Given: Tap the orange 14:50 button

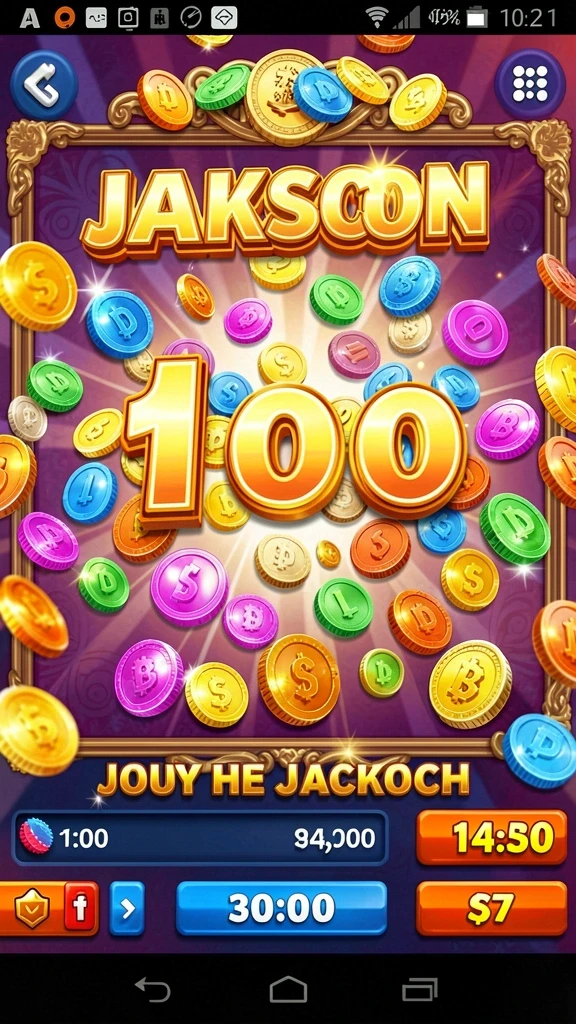Looking at the screenshot, I should click(x=491, y=837).
